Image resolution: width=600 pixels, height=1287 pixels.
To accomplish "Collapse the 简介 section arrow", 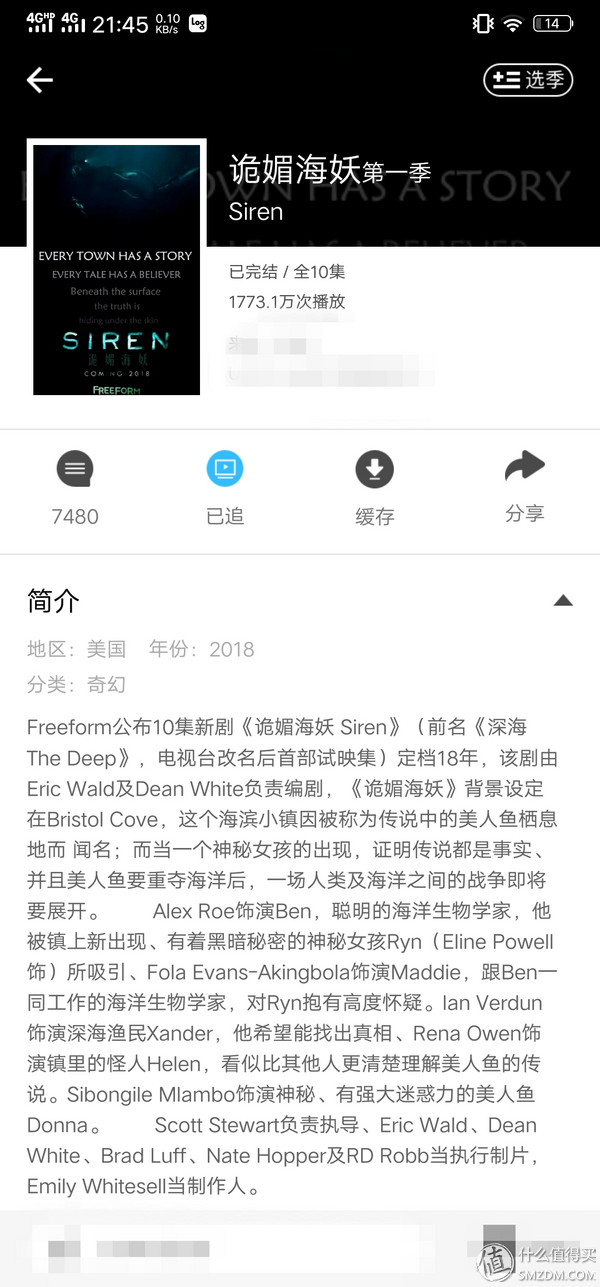I will (563, 600).
